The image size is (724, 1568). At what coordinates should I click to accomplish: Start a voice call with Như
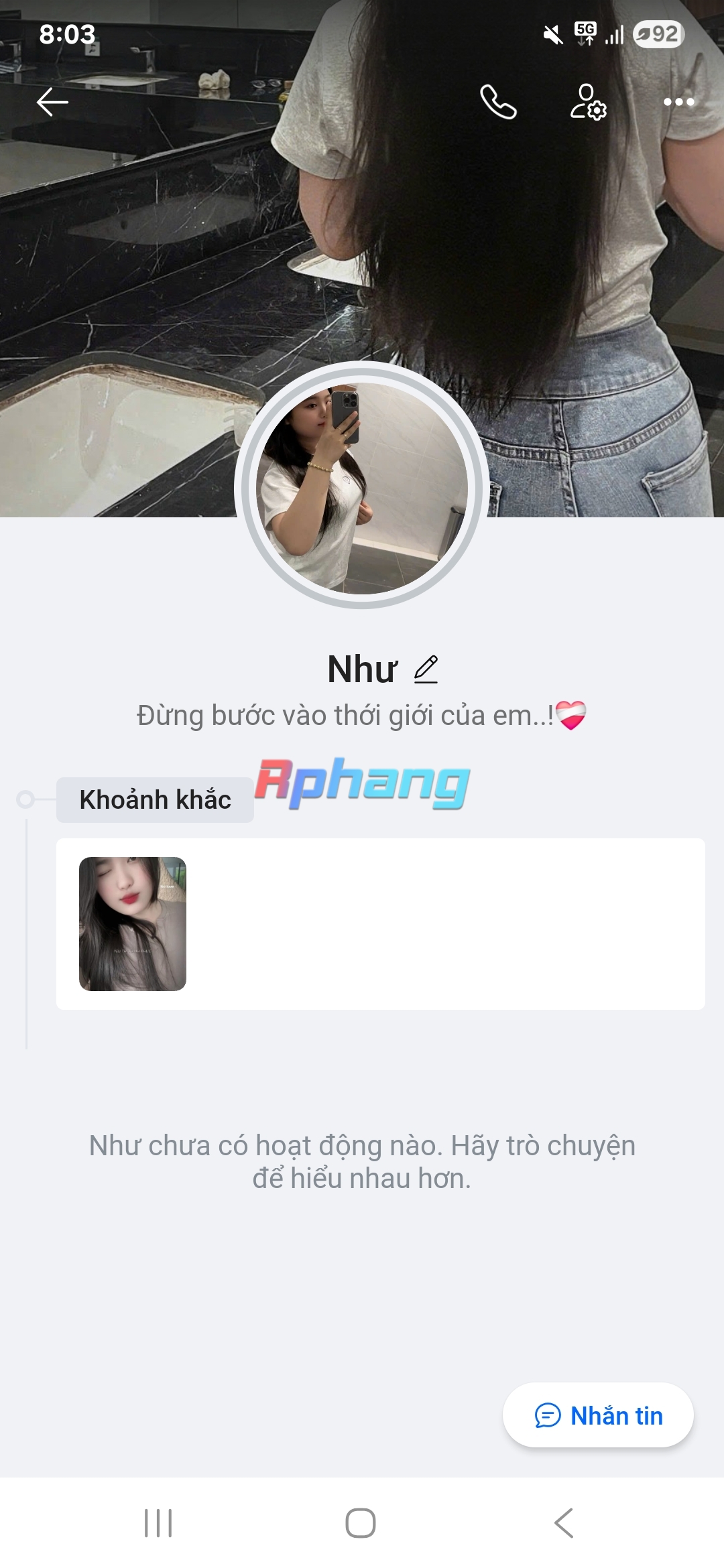tap(498, 102)
